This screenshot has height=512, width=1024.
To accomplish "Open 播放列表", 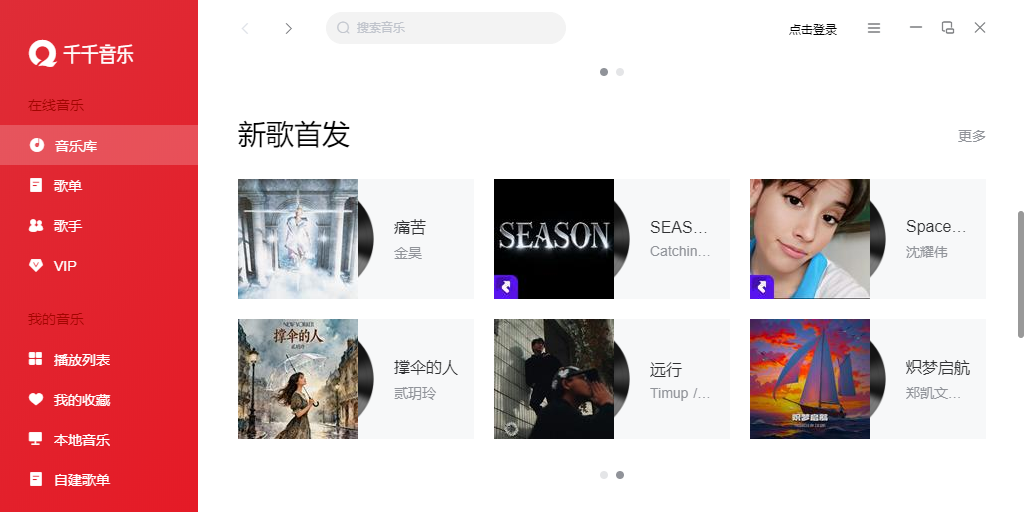I will point(81,360).
